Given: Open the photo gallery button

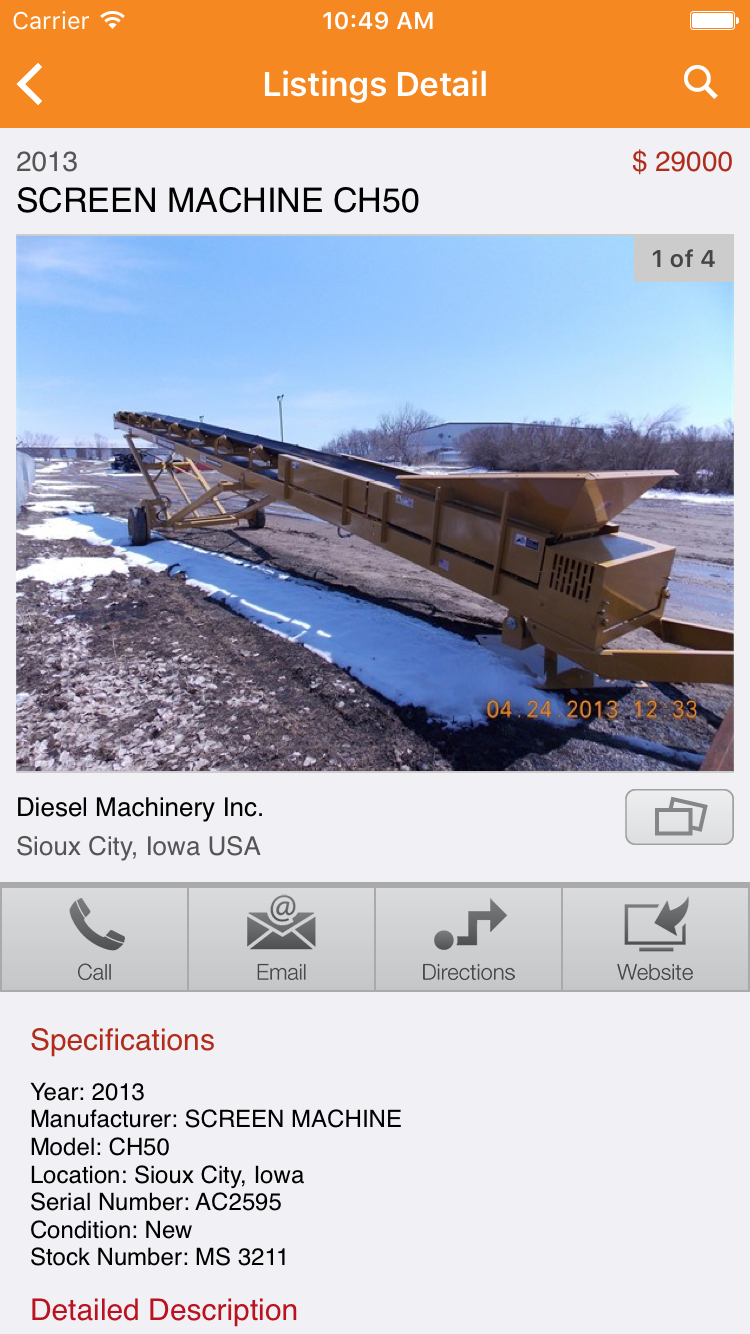Looking at the screenshot, I should pos(680,817).
